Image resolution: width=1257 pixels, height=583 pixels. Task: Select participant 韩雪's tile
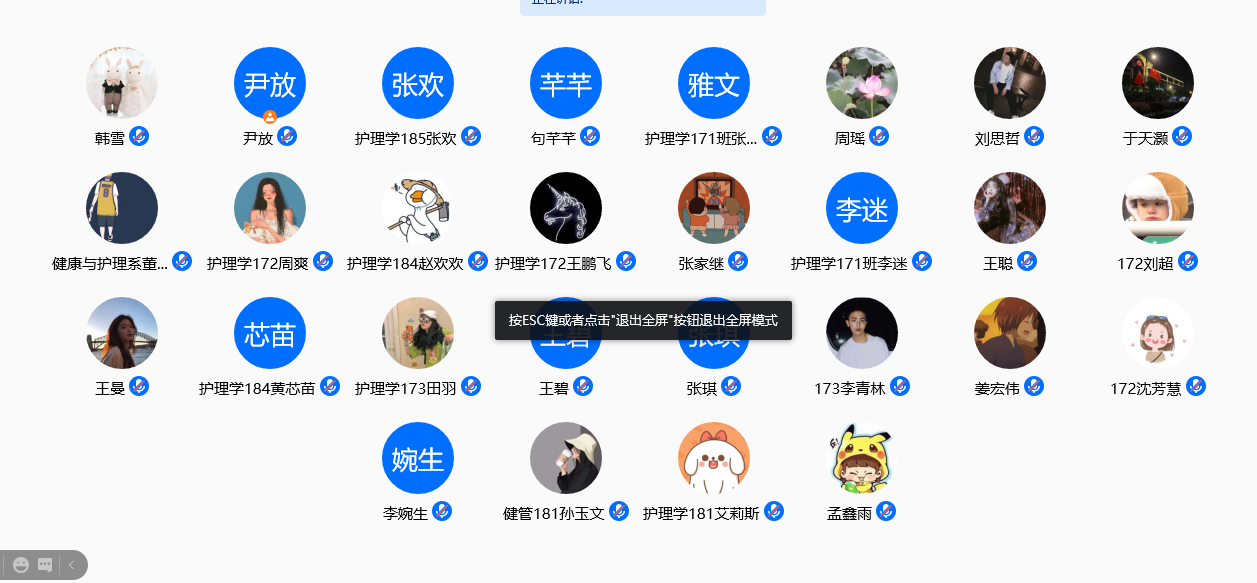click(122, 83)
